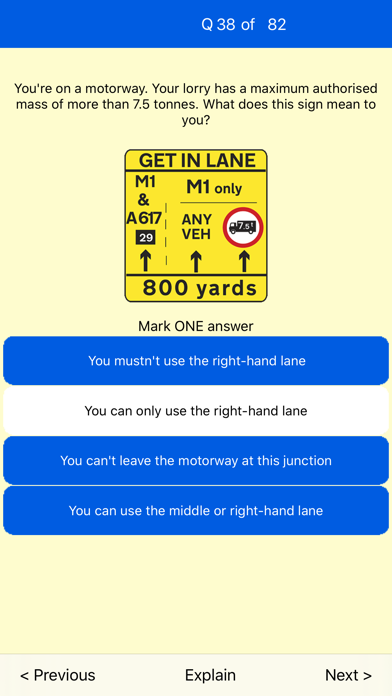Go to the previous question
This screenshot has width=392, height=696.
coord(58,675)
